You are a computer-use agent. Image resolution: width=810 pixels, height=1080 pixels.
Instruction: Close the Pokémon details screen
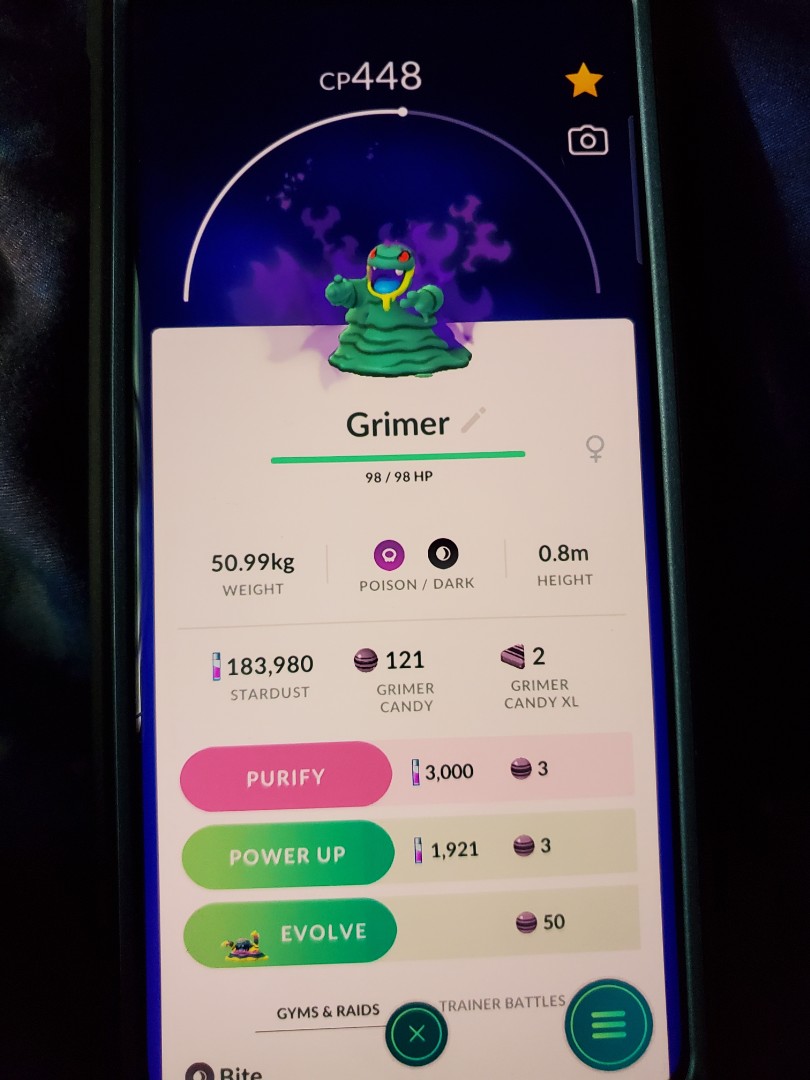coord(417,1035)
